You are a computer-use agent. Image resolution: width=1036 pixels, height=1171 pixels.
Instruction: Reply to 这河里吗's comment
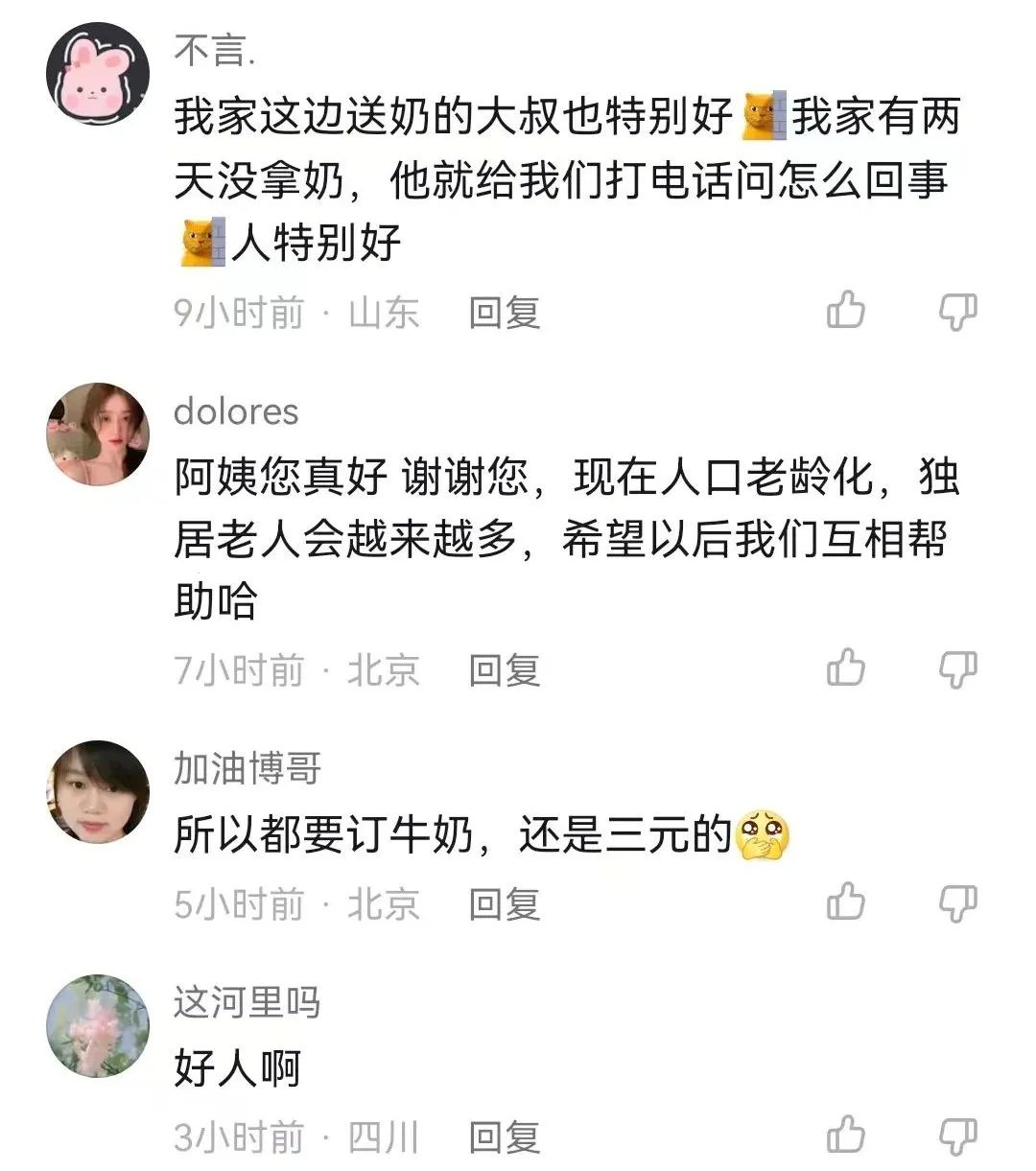click(505, 1137)
